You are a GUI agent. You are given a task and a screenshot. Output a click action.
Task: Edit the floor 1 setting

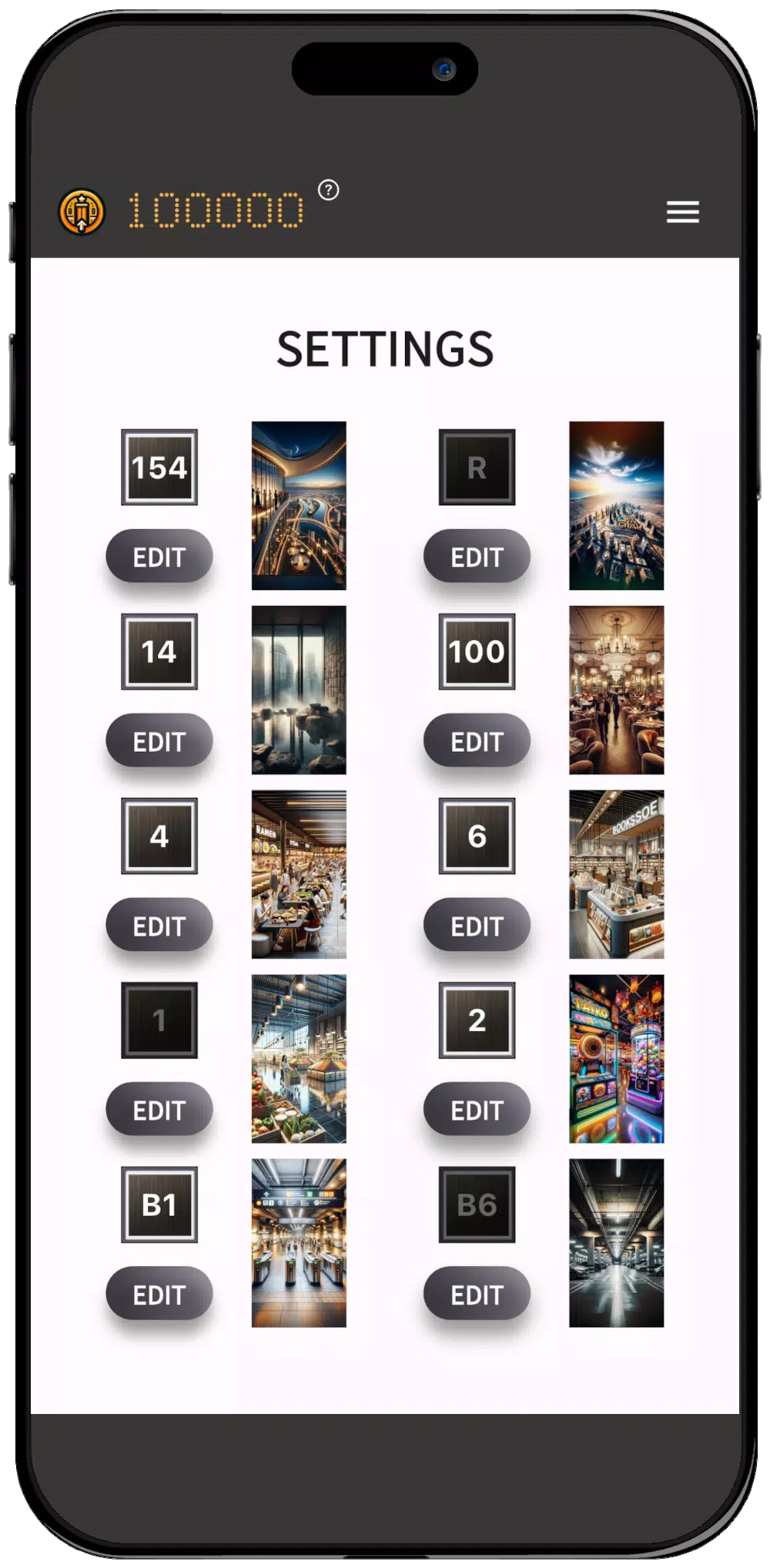(x=159, y=1110)
